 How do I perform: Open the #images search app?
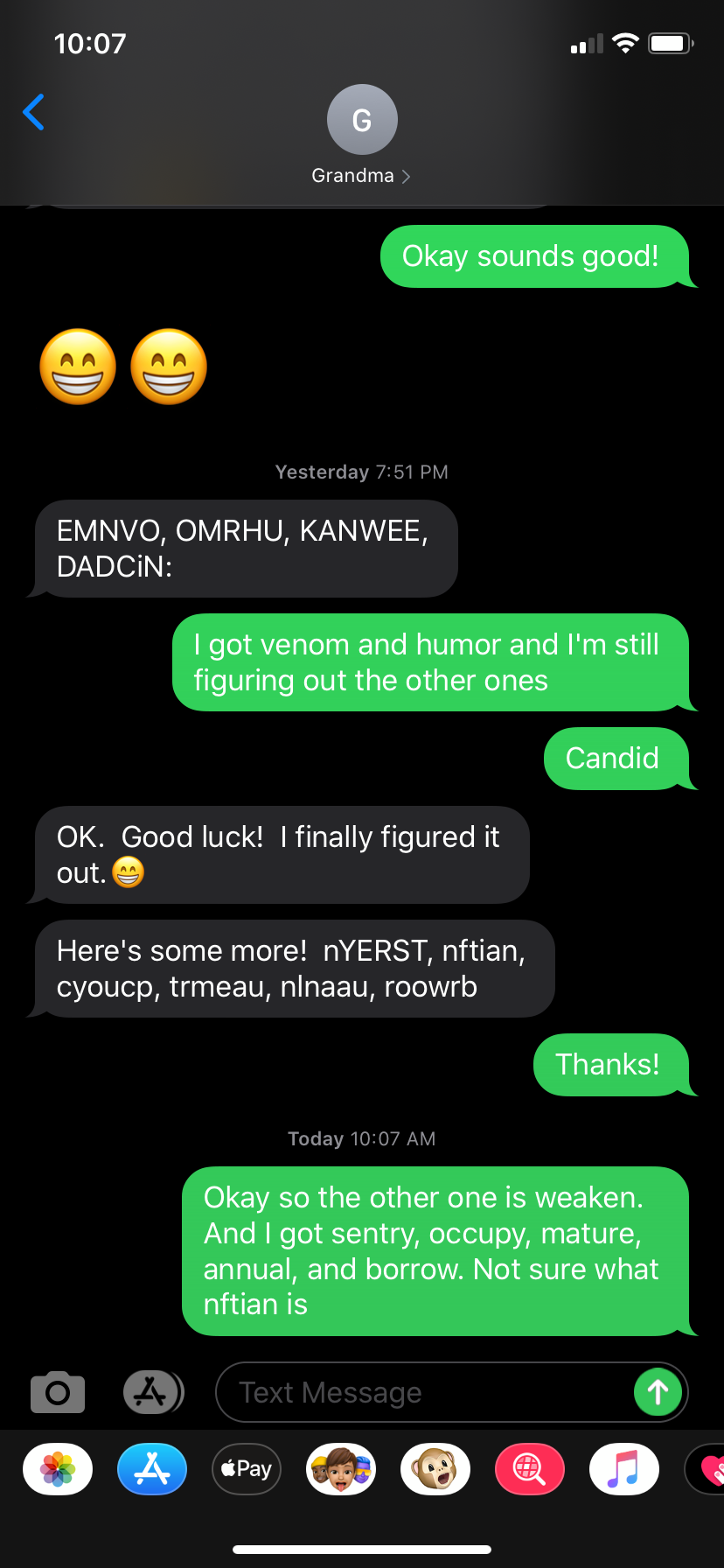coord(530,1468)
